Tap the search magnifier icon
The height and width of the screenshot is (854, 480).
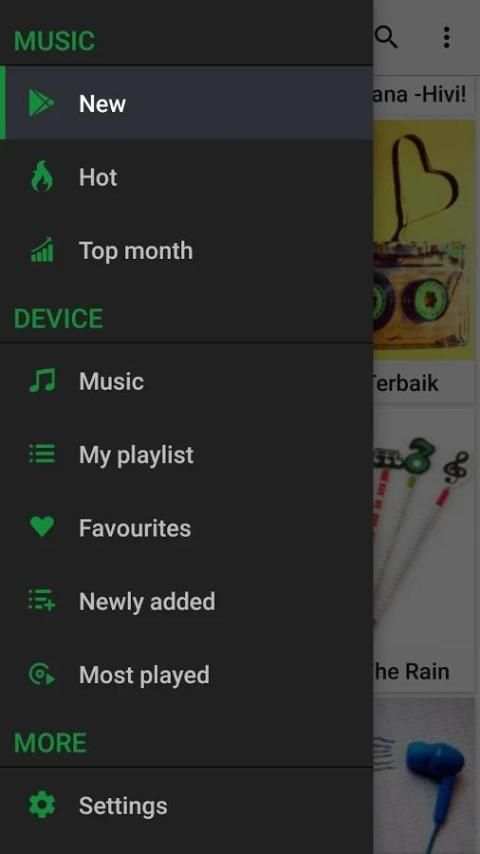pyautogui.click(x=386, y=37)
